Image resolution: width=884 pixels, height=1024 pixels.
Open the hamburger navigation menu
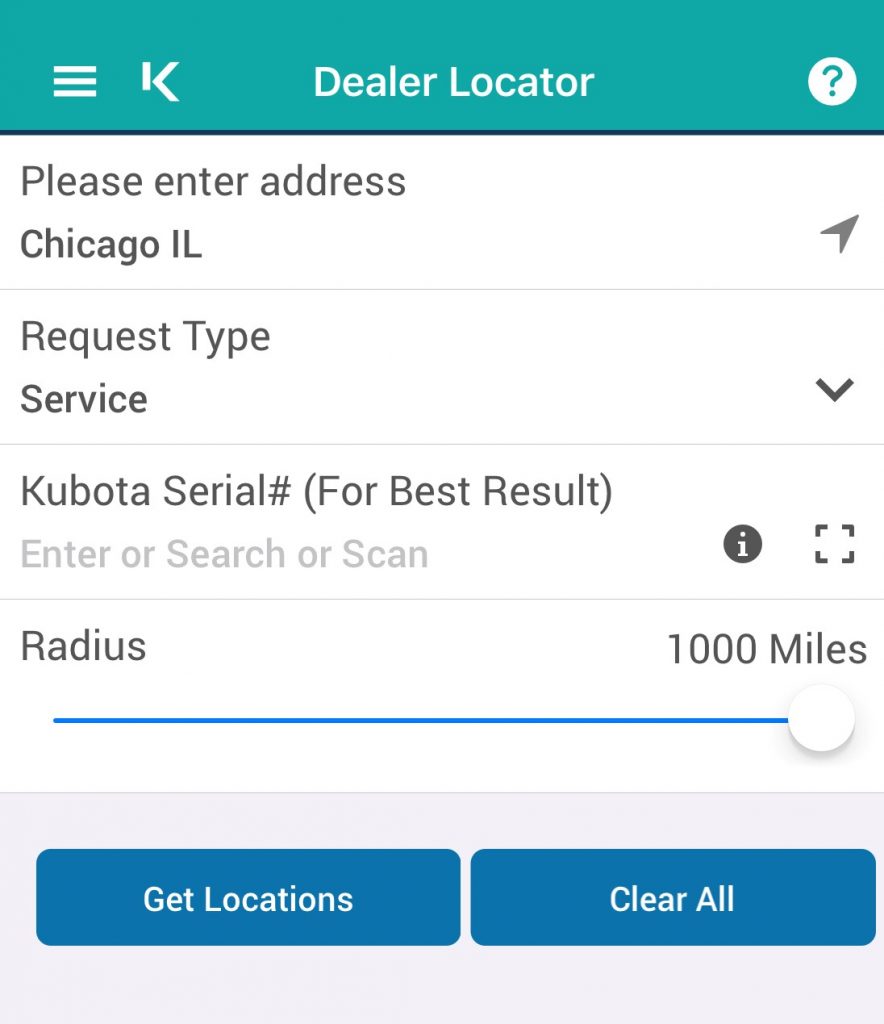[x=73, y=82]
